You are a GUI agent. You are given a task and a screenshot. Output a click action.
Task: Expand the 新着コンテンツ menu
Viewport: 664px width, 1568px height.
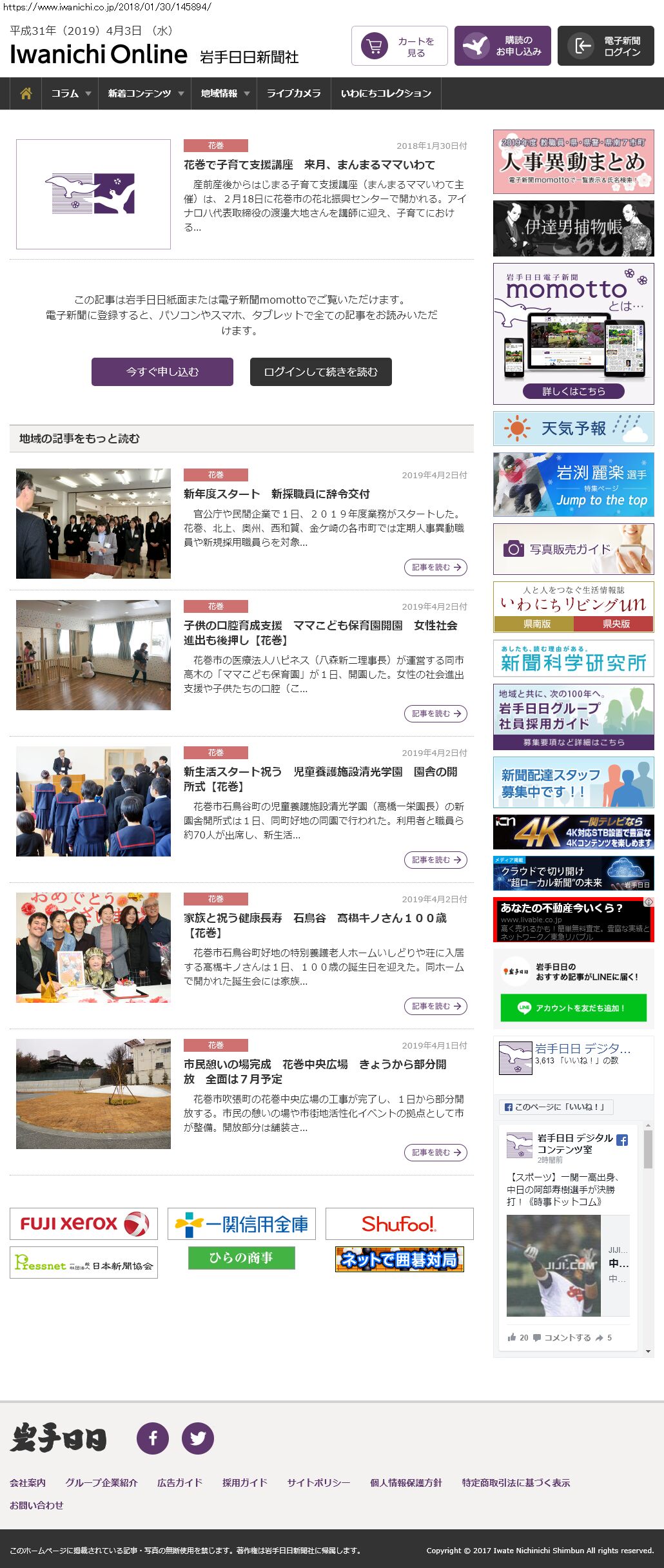[145, 93]
